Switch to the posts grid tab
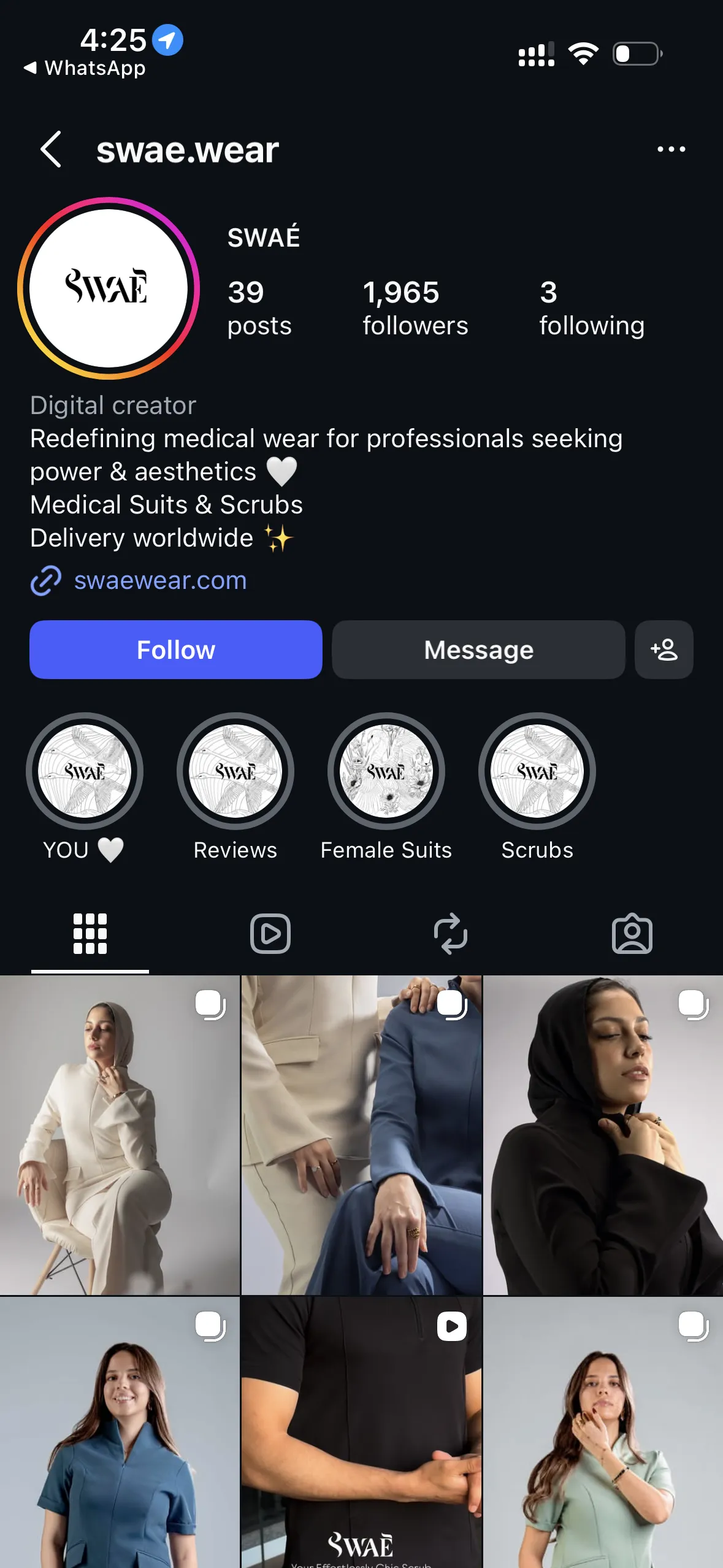 coord(90,934)
